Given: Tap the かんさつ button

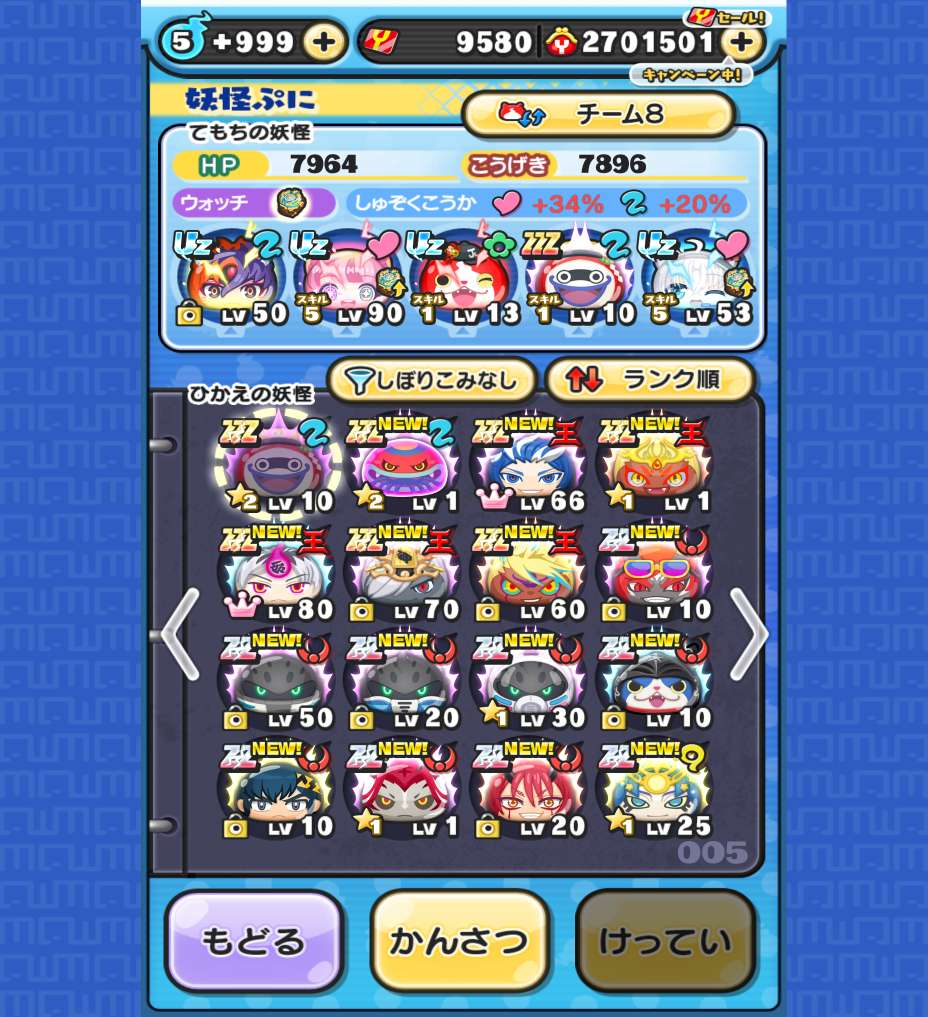Looking at the screenshot, I should 459,941.
